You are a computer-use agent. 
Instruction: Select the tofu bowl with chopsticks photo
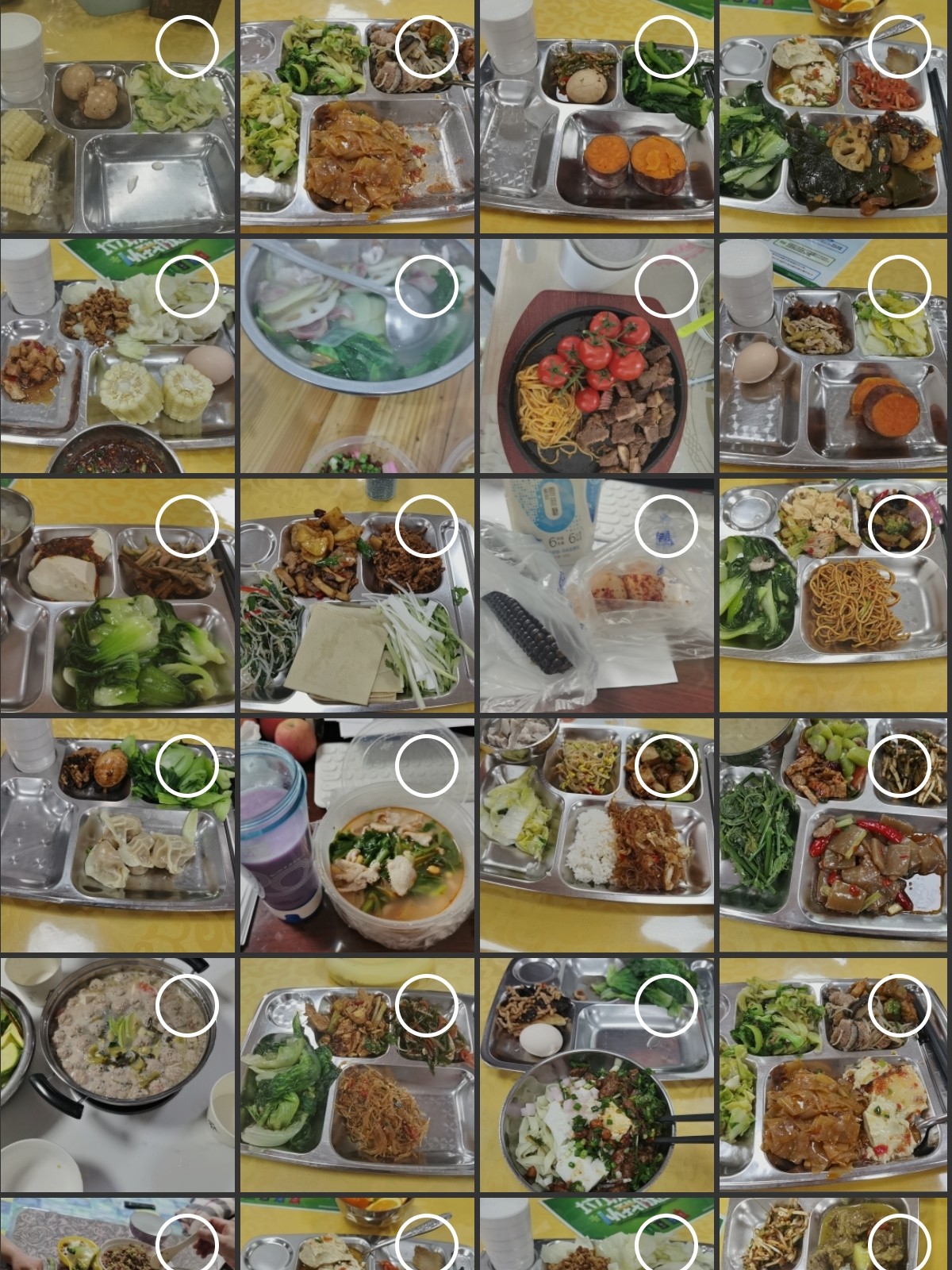coord(666,1006)
